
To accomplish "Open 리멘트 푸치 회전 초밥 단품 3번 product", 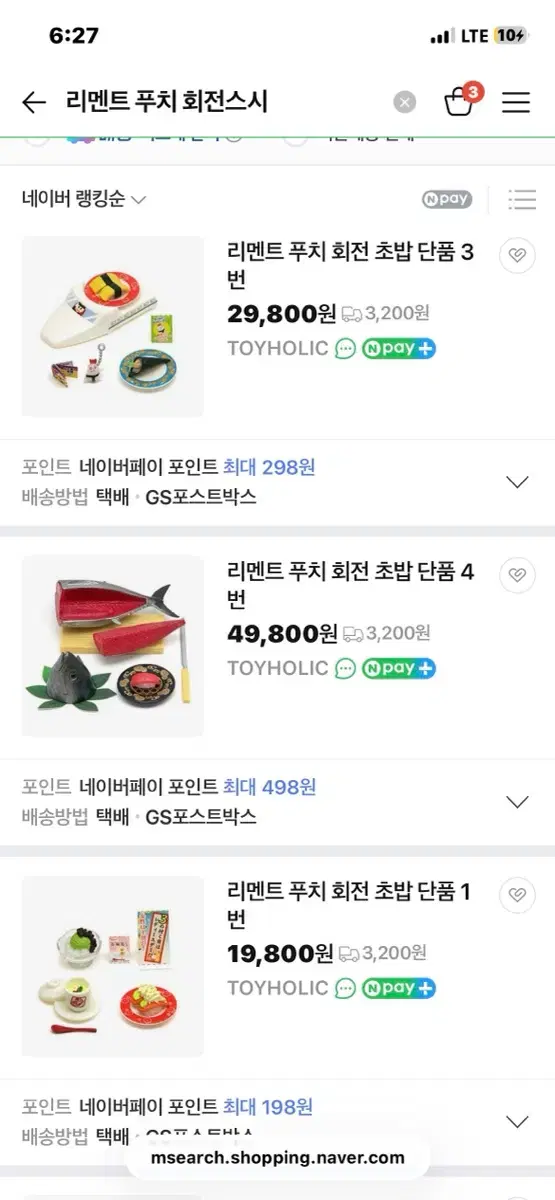I will (350, 265).
